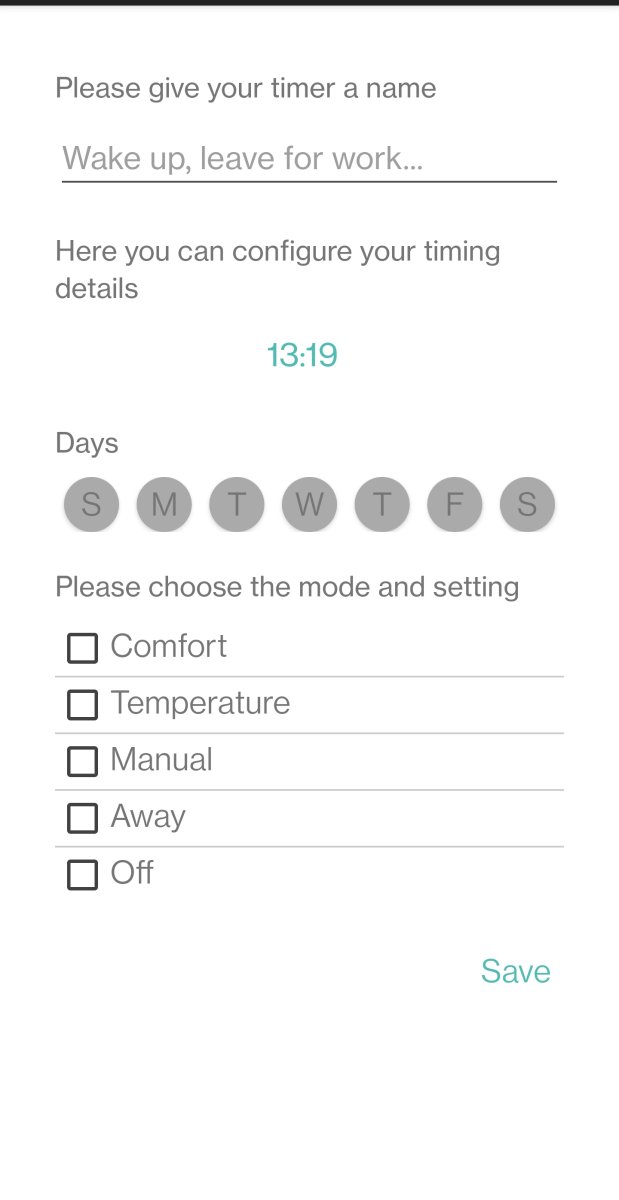Viewport: 619px width, 1200px height.
Task: Focus the timer name text field
Action: click(308, 159)
